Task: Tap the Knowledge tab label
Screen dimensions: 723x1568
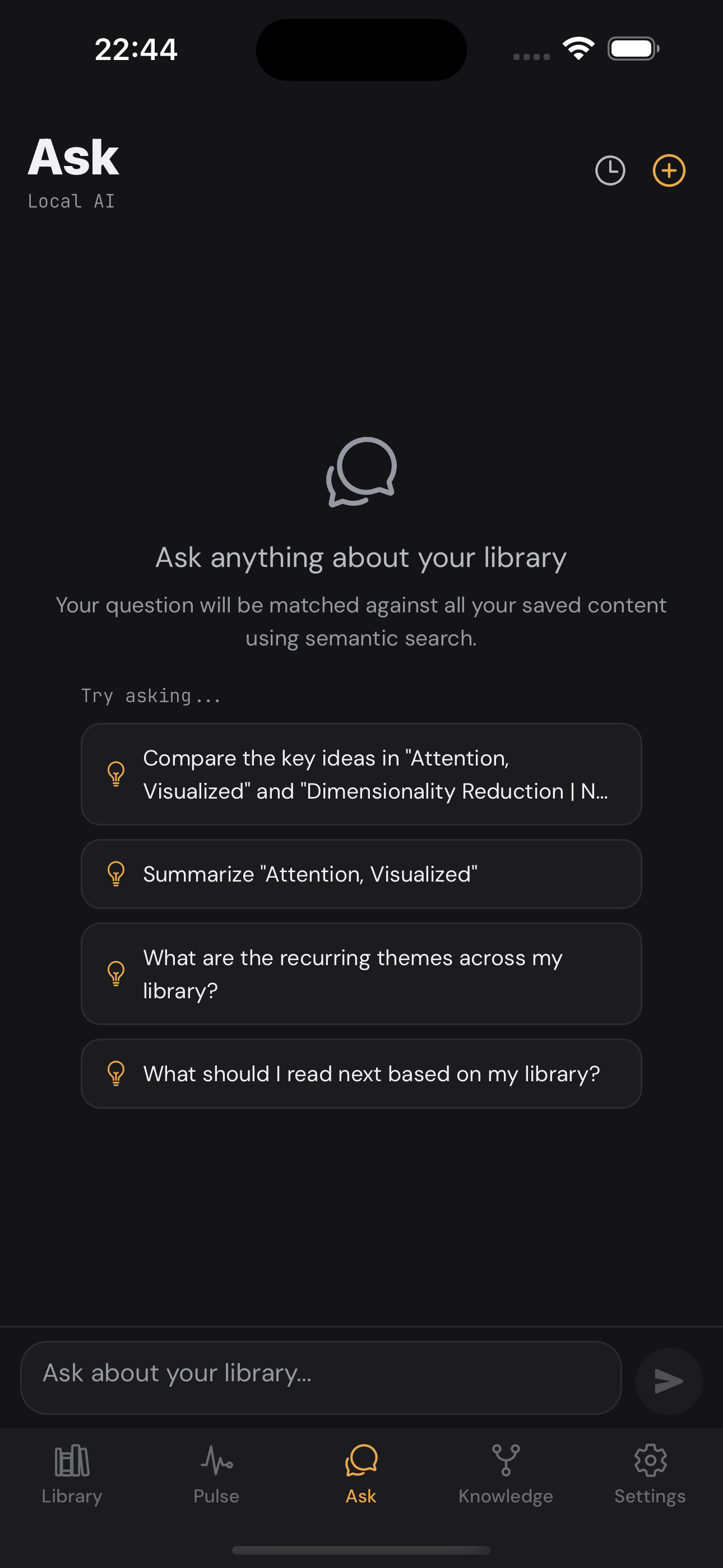Action: pos(505,1496)
